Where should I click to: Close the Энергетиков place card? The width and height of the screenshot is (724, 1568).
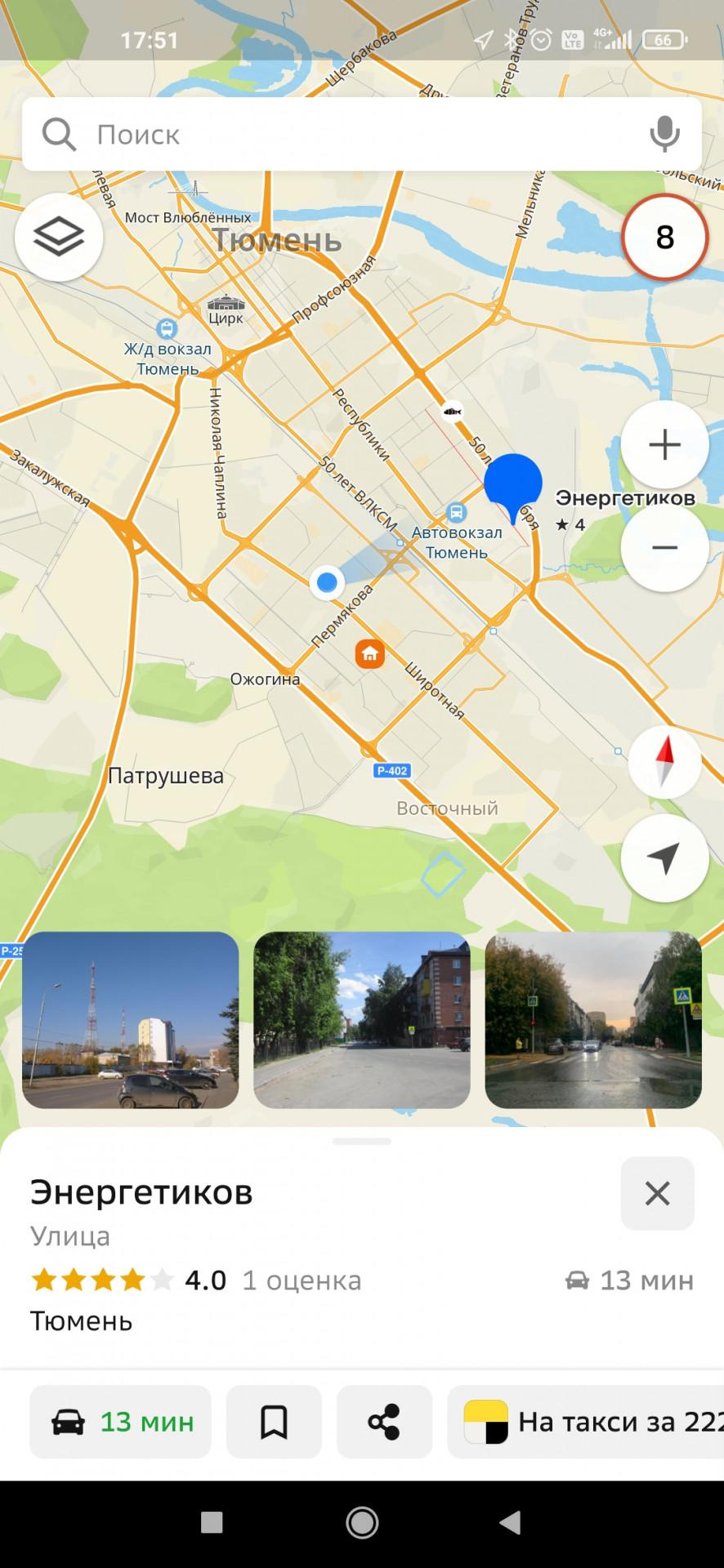coord(657,1193)
